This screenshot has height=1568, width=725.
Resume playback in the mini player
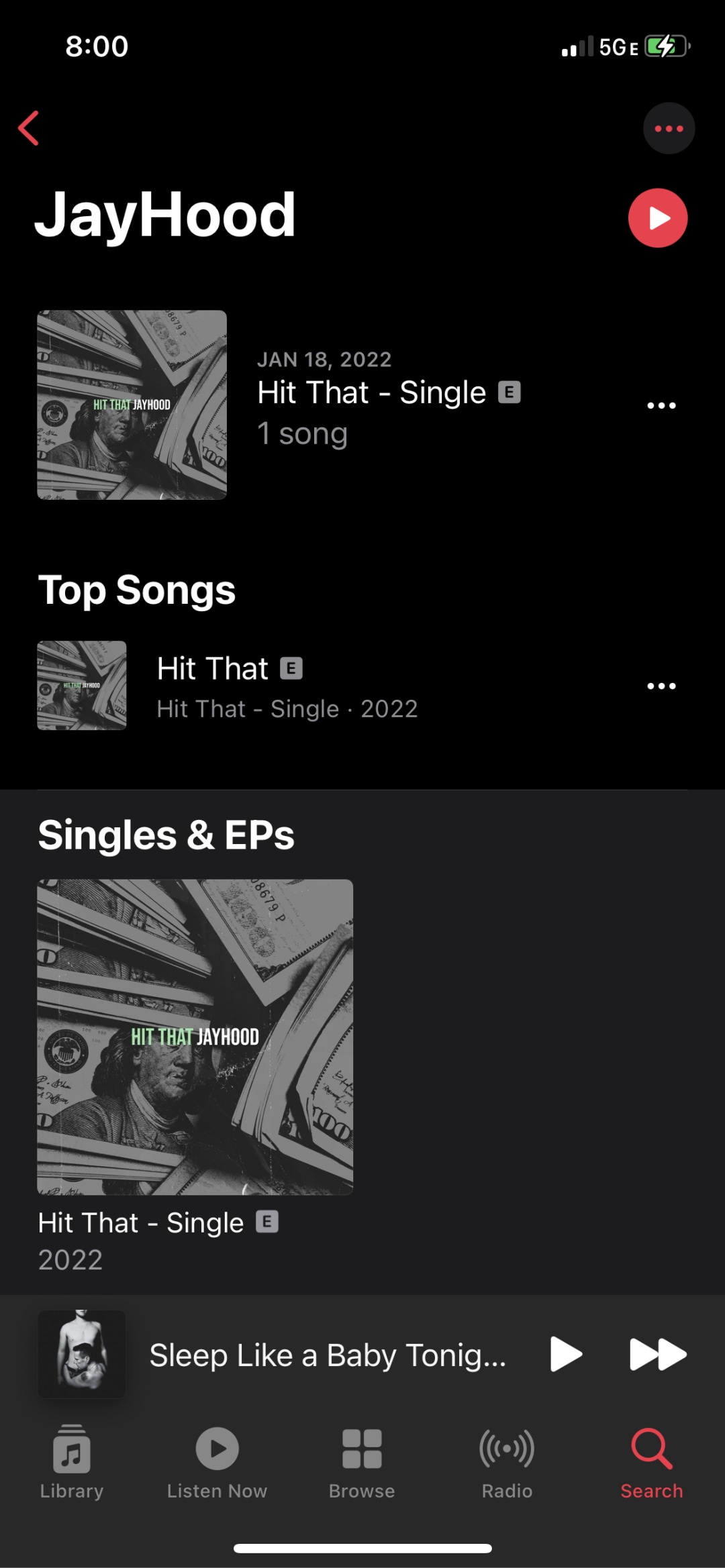[x=565, y=1354]
